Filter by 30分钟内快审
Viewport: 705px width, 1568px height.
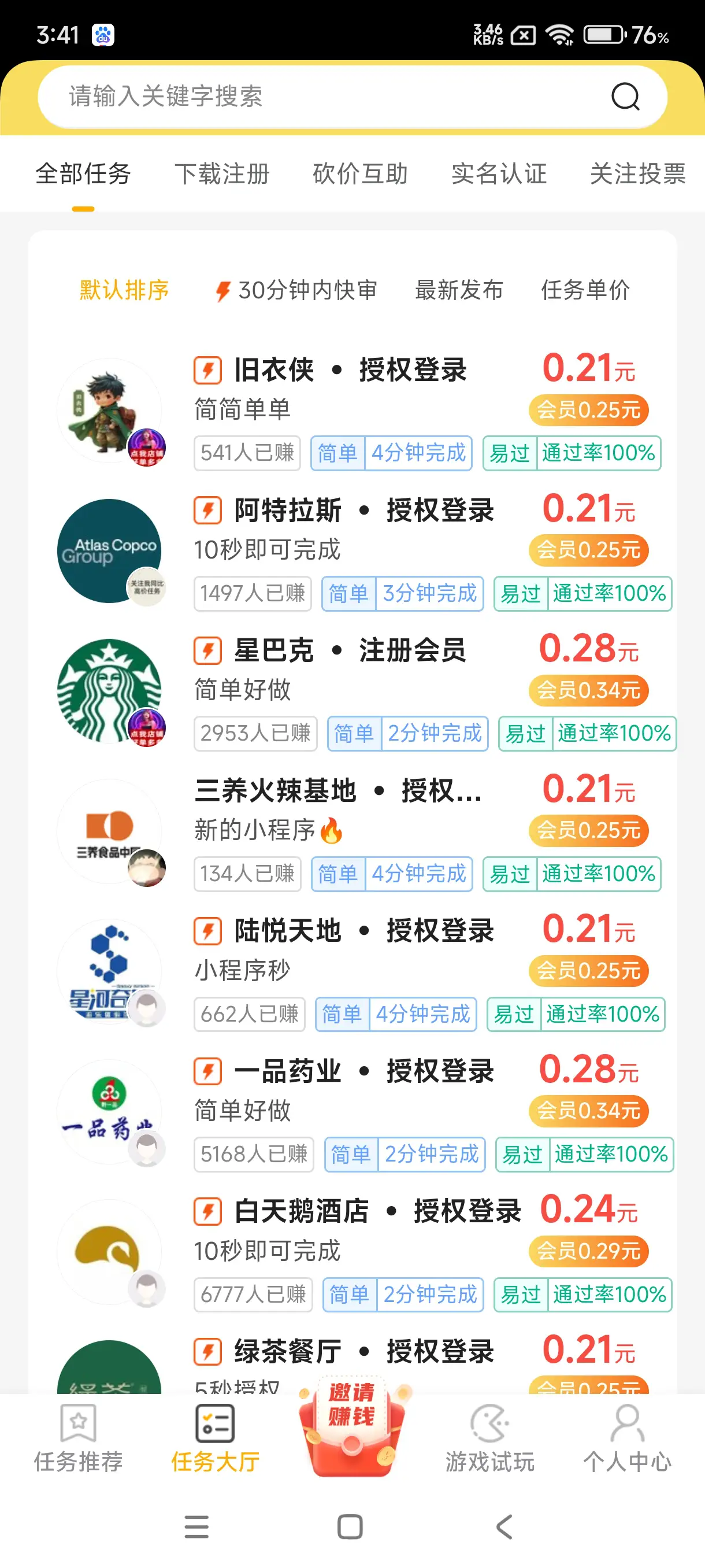click(x=296, y=290)
